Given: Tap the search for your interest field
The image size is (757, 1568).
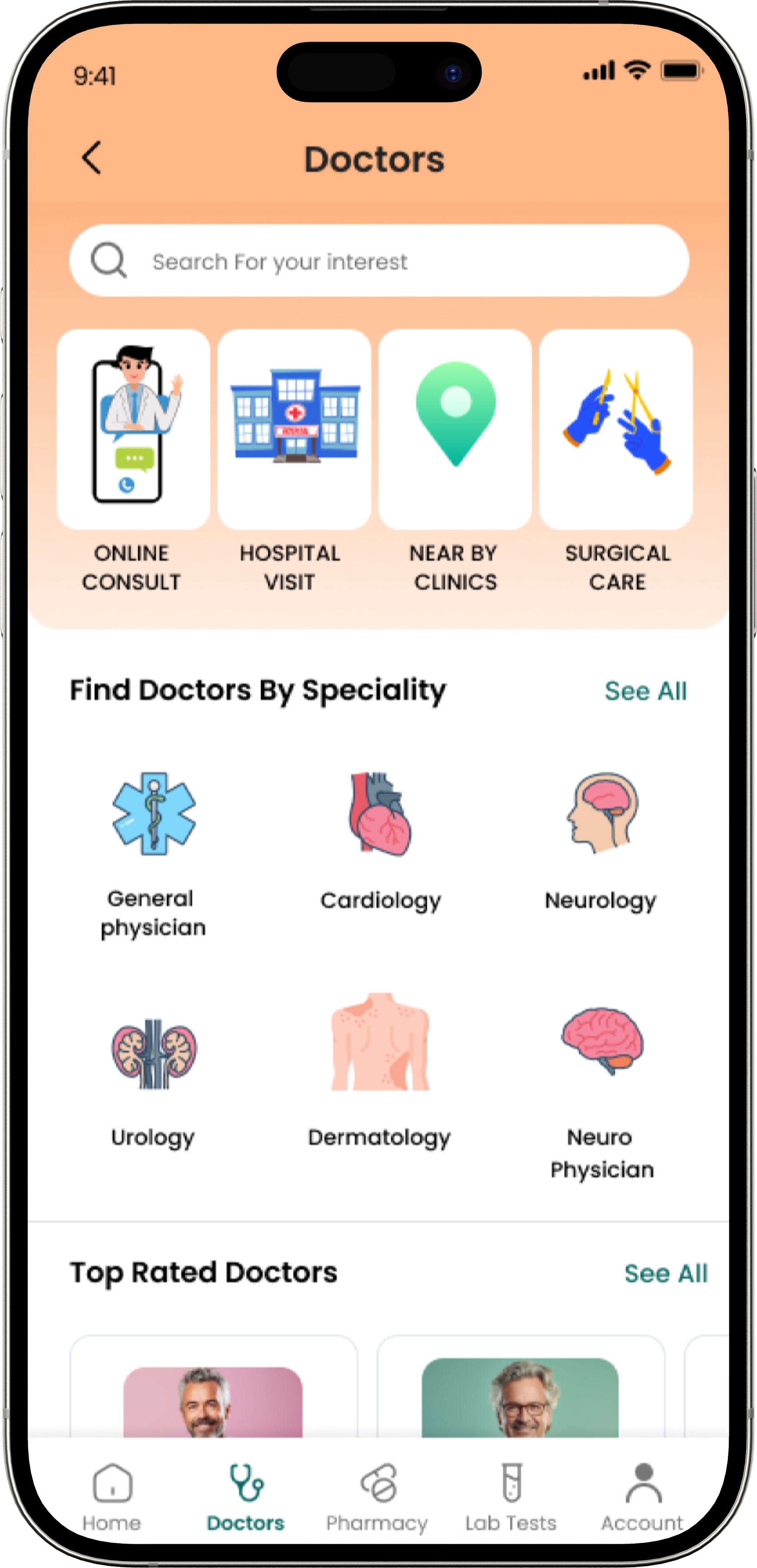Looking at the screenshot, I should (x=379, y=261).
